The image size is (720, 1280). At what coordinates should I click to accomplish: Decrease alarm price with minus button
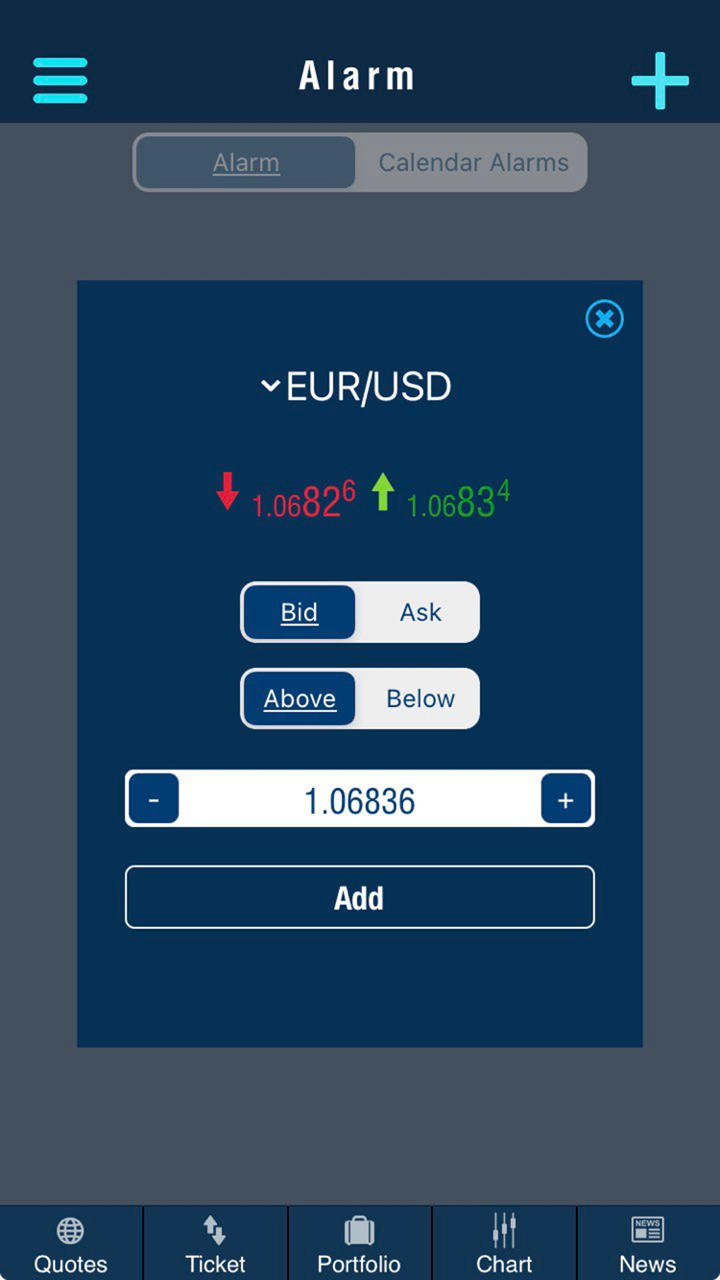pos(153,799)
